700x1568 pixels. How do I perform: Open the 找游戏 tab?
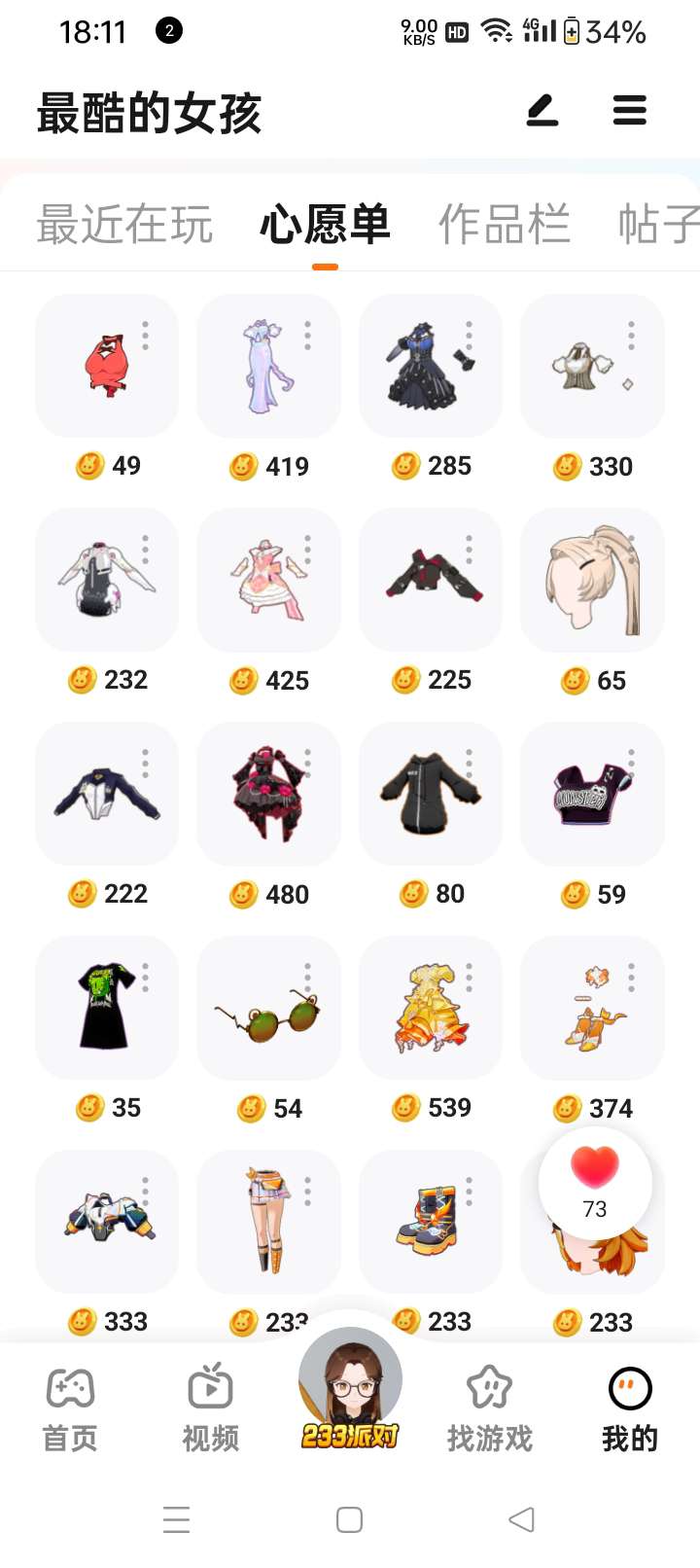click(489, 1408)
